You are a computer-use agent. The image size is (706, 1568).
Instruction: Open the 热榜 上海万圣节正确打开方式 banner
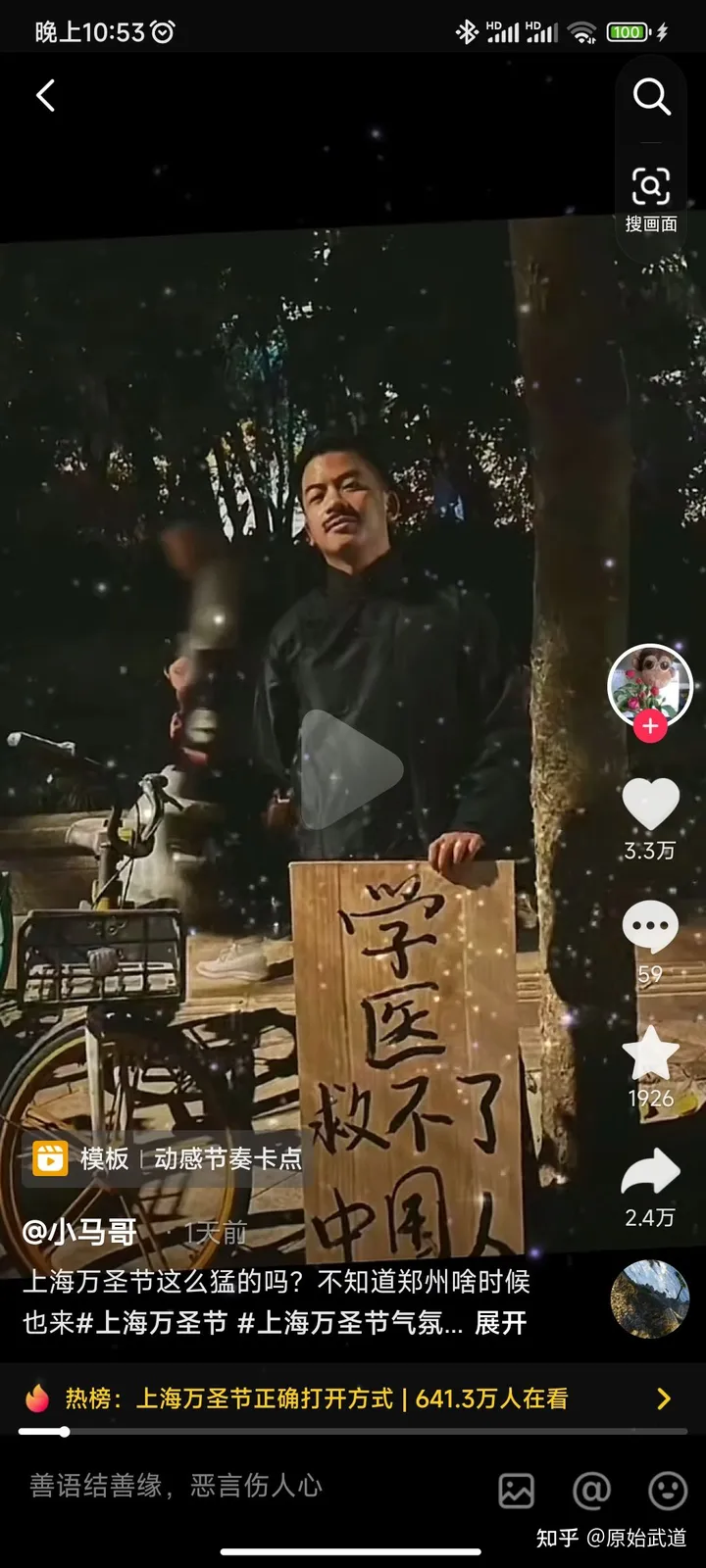[x=351, y=1398]
